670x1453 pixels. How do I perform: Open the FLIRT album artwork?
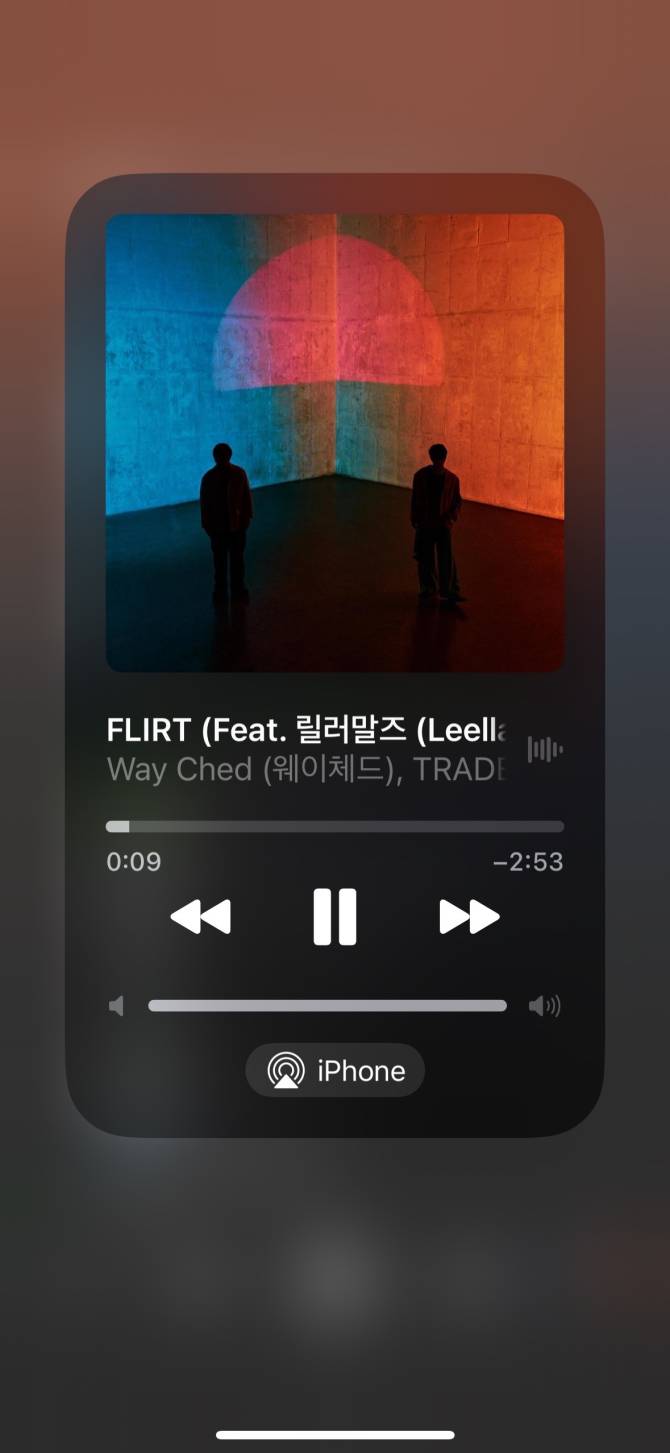[x=335, y=443]
